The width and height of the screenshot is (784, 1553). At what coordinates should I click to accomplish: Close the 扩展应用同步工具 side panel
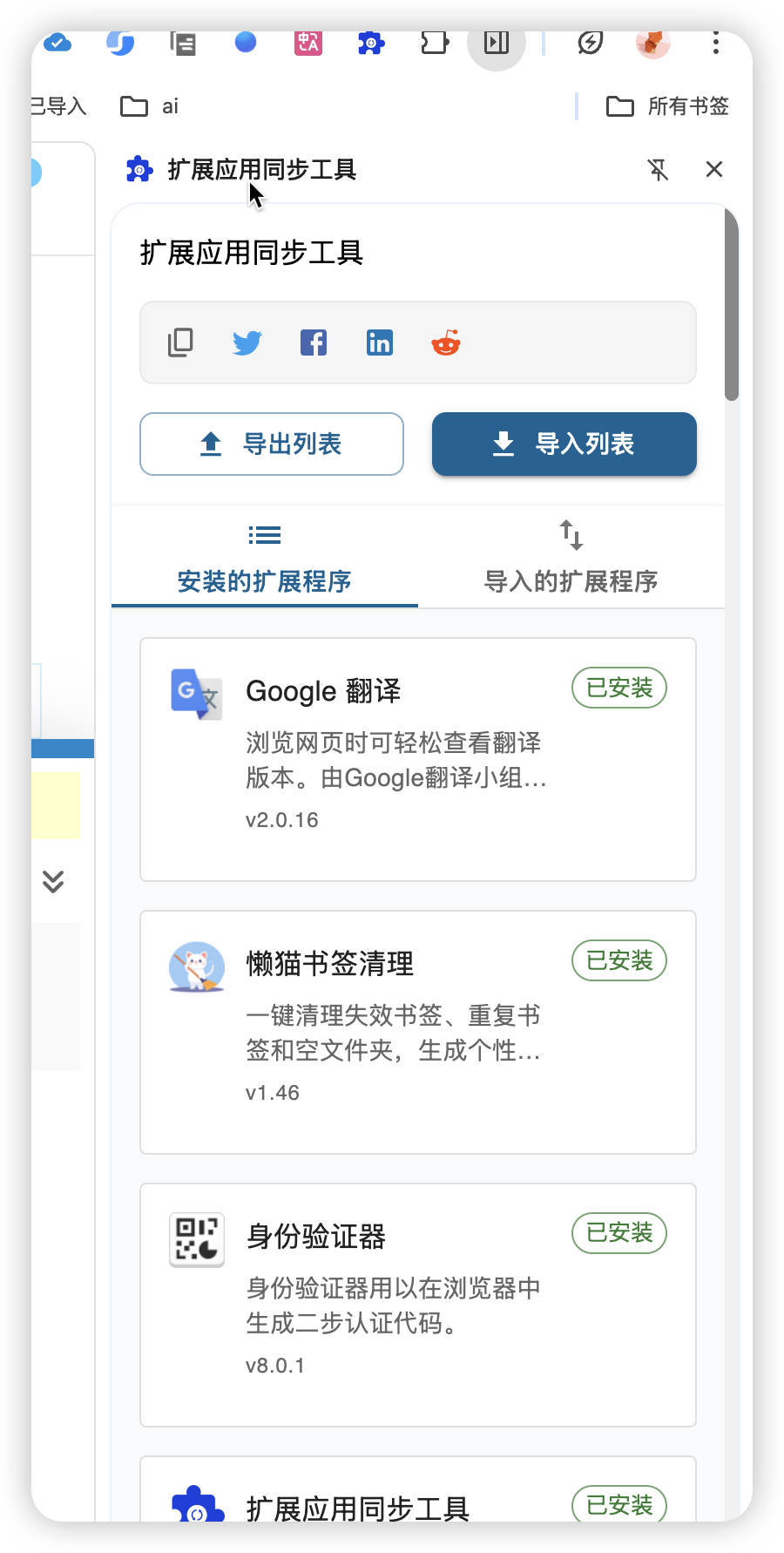click(714, 169)
